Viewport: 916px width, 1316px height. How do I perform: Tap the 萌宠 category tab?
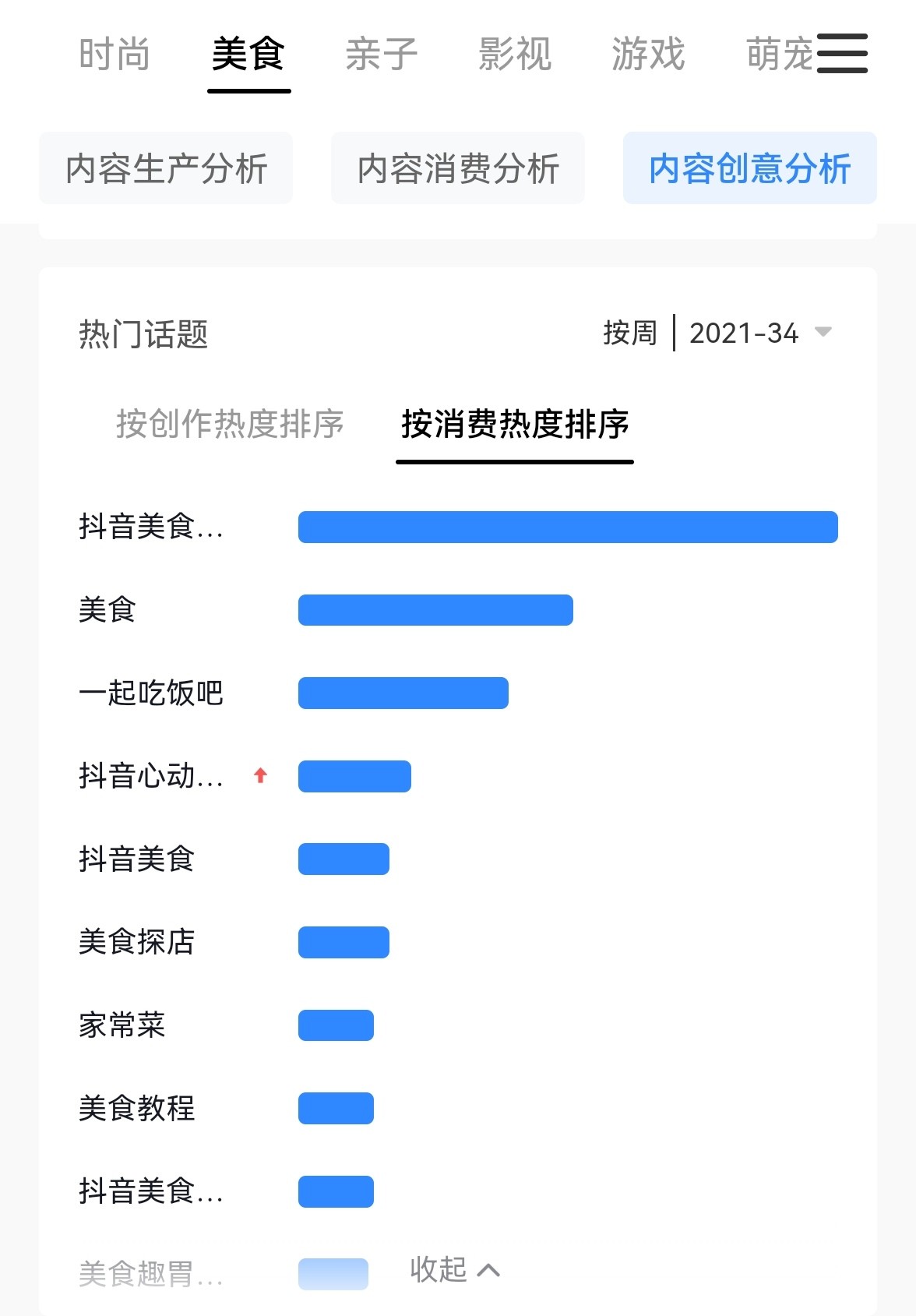[x=779, y=55]
